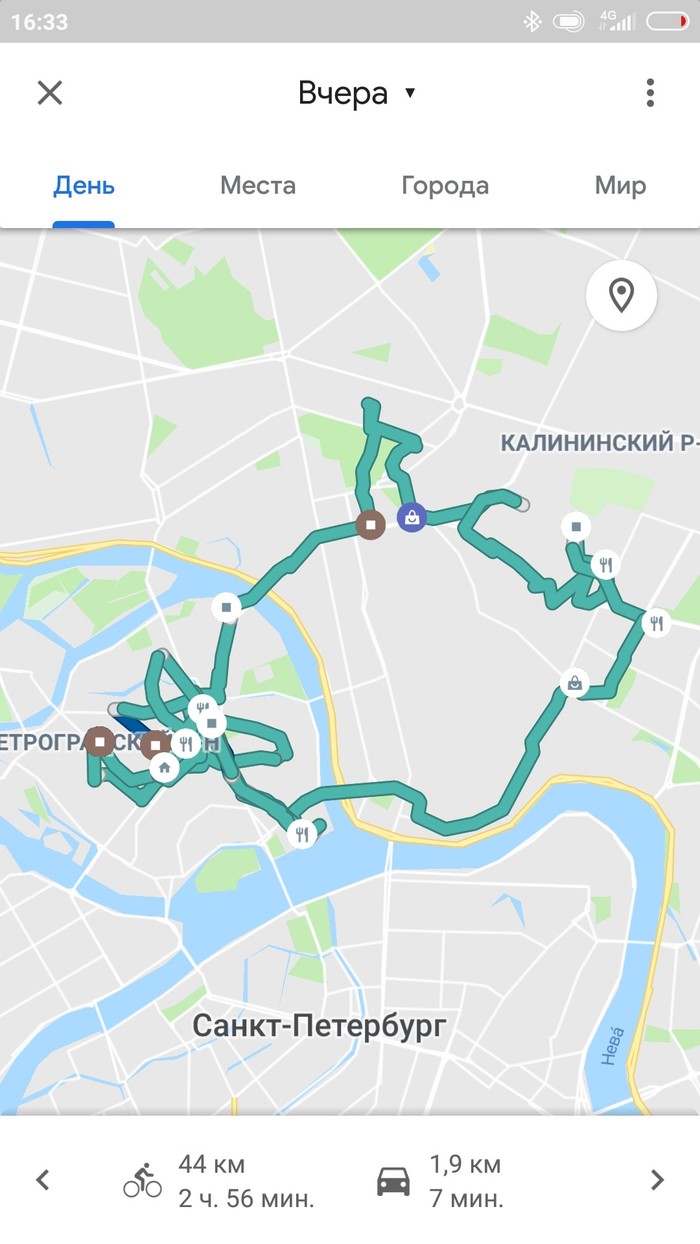Select the purple shopping bag marker

tap(411, 517)
